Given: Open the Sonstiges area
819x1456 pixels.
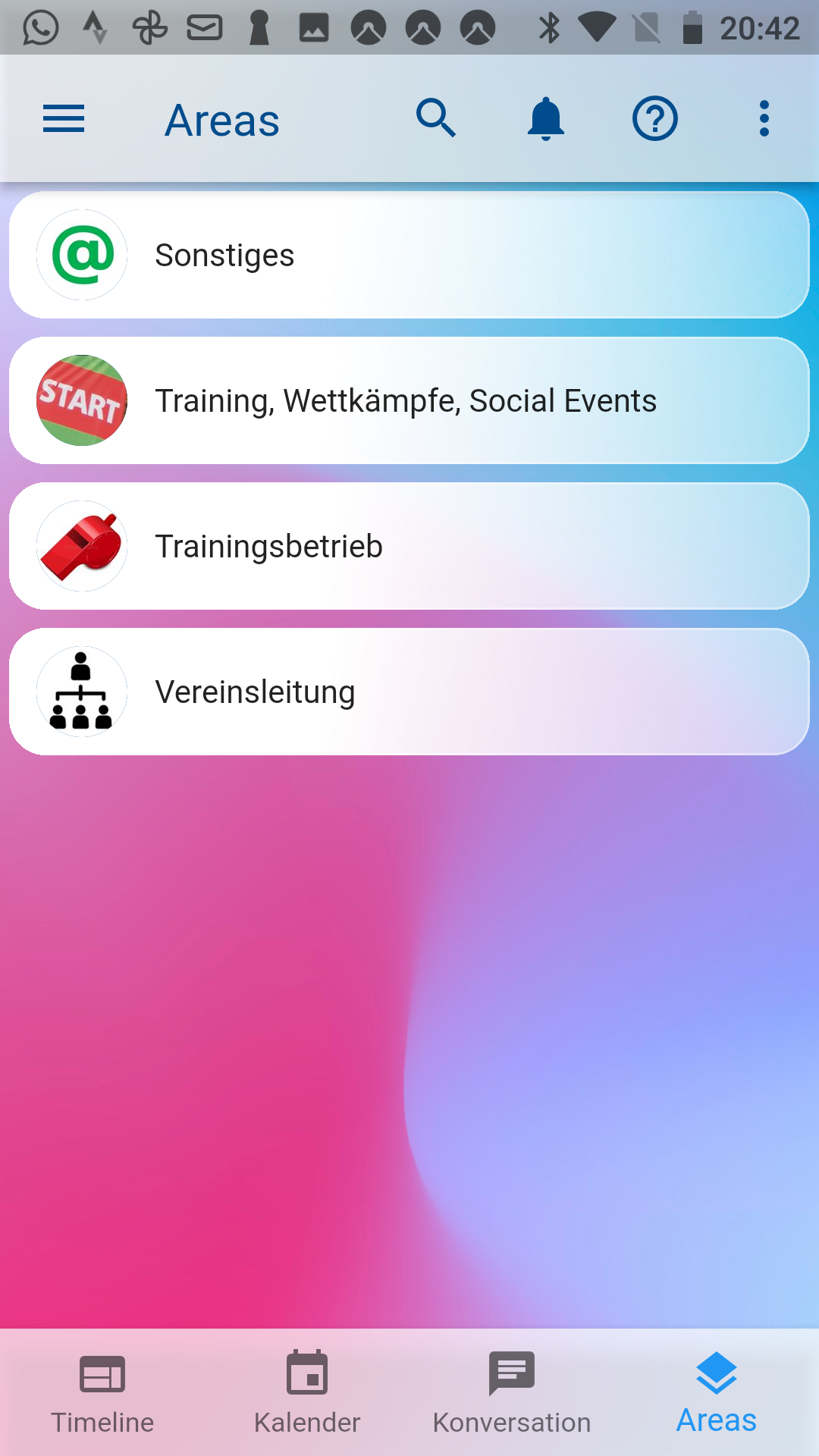Looking at the screenshot, I should (409, 256).
